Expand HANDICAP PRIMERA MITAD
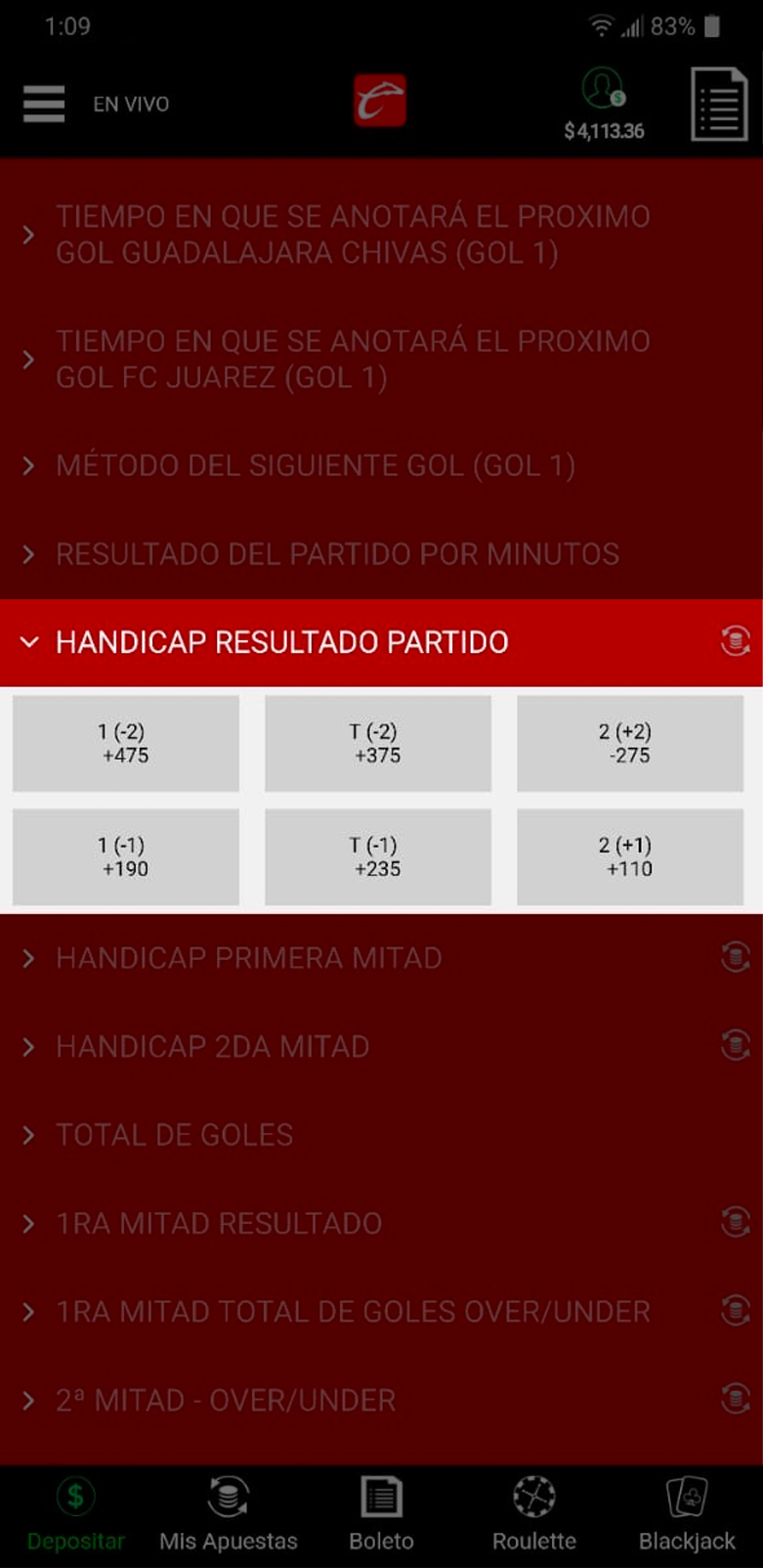This screenshot has width=763, height=1568. 381,958
